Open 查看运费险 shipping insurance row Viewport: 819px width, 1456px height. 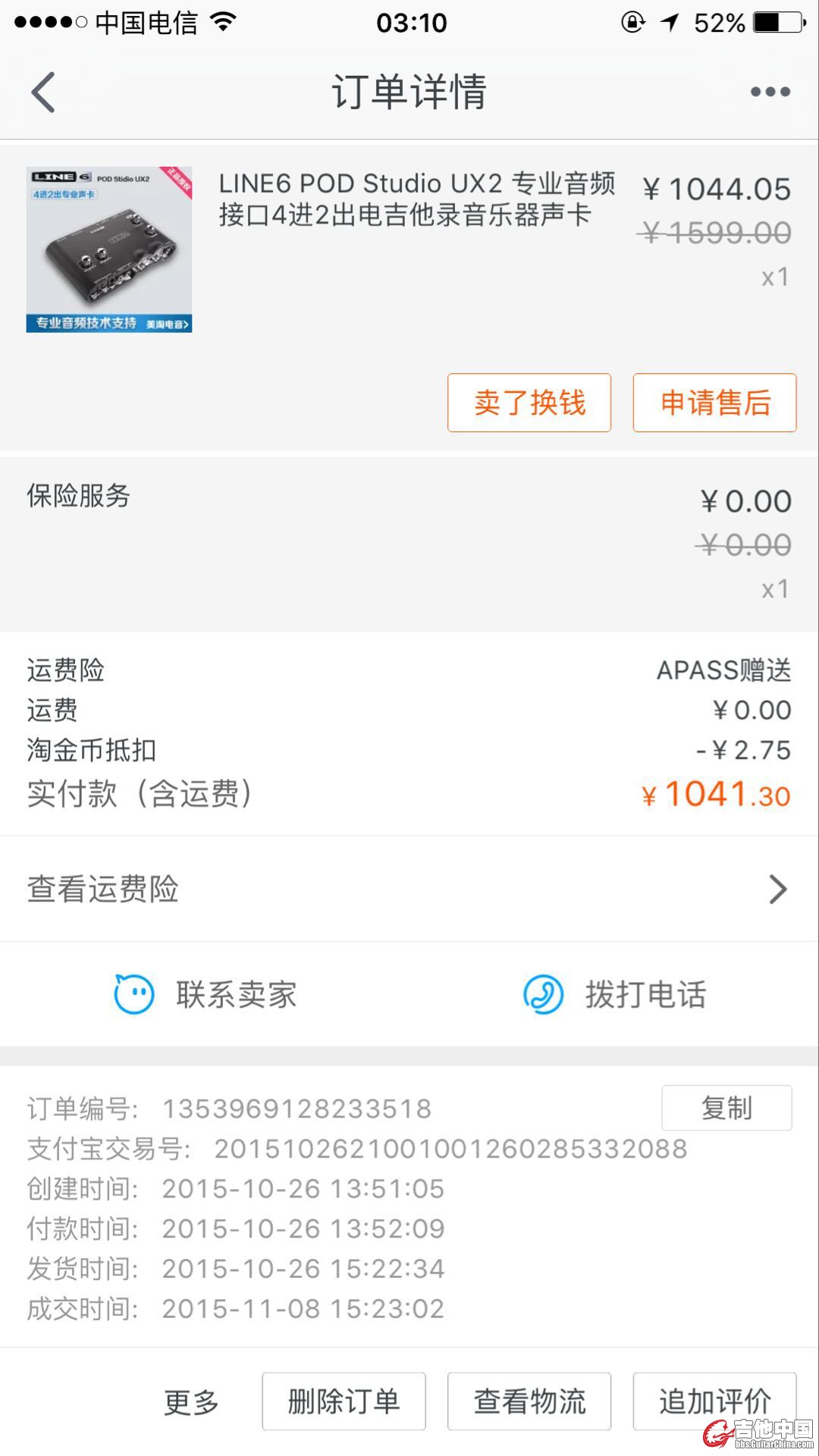coord(409,889)
